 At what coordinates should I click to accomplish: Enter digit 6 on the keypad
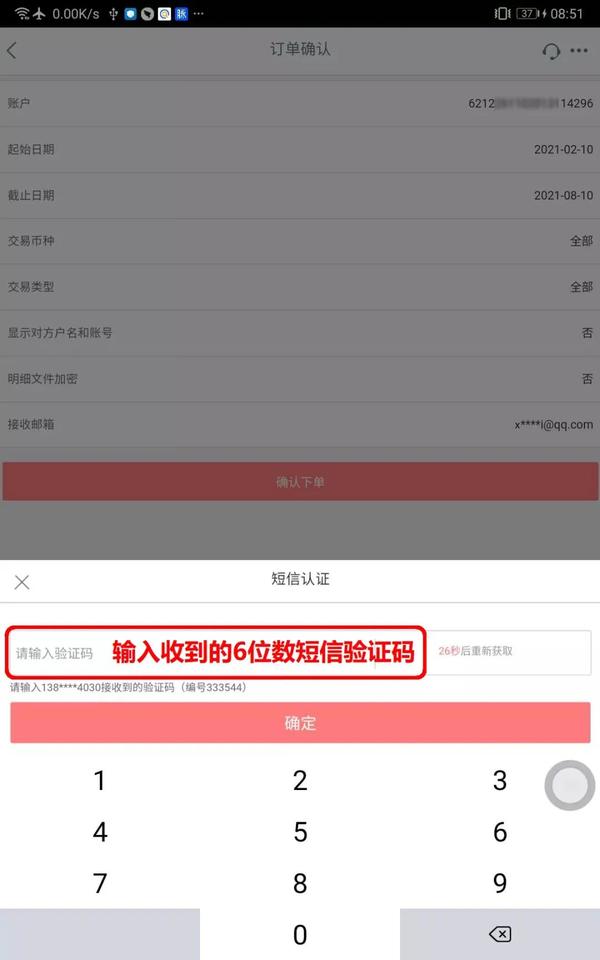[500, 831]
